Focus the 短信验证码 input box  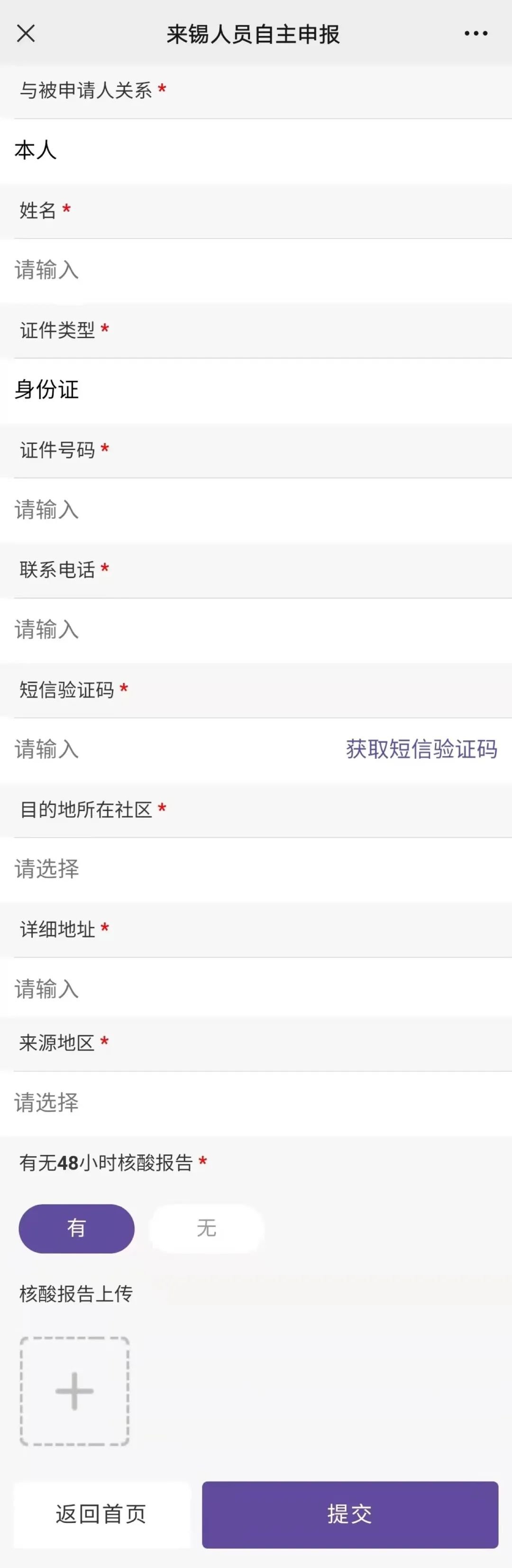pos(170,749)
